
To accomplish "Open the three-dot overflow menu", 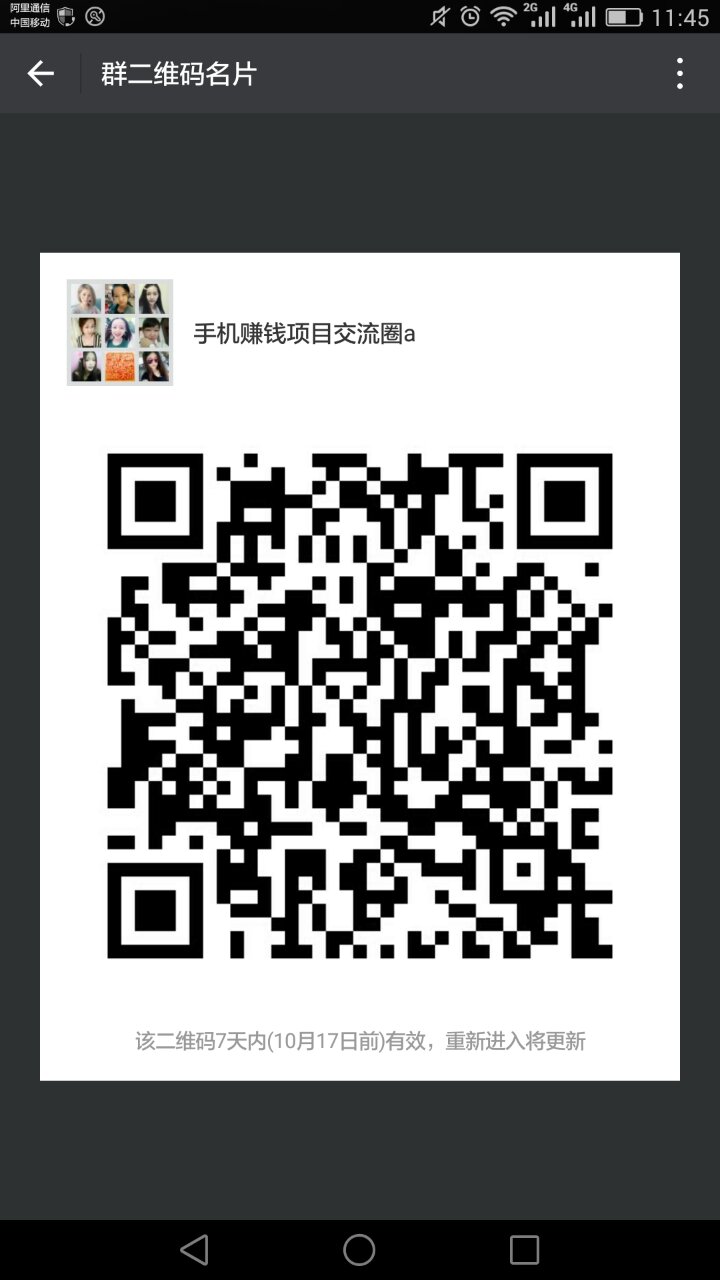I will [679, 73].
